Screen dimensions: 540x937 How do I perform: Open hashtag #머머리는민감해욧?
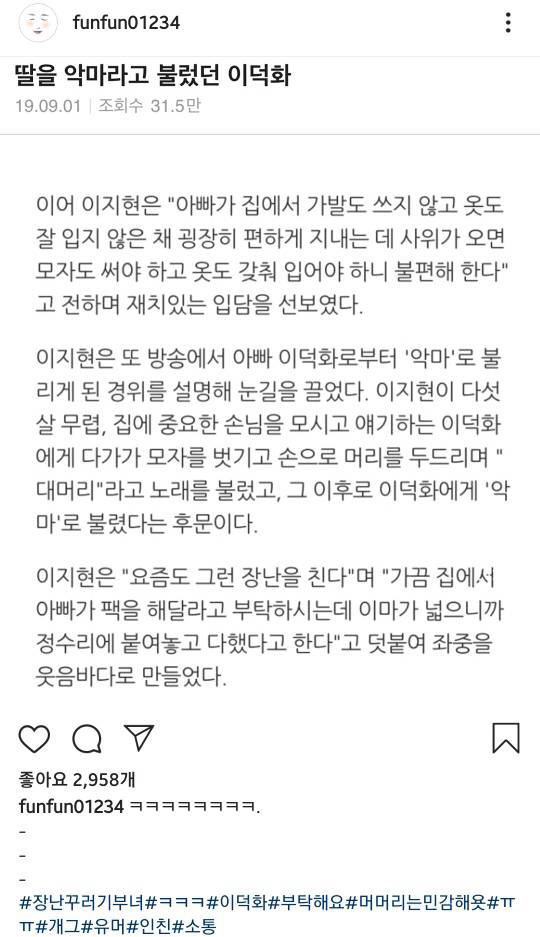[417, 902]
